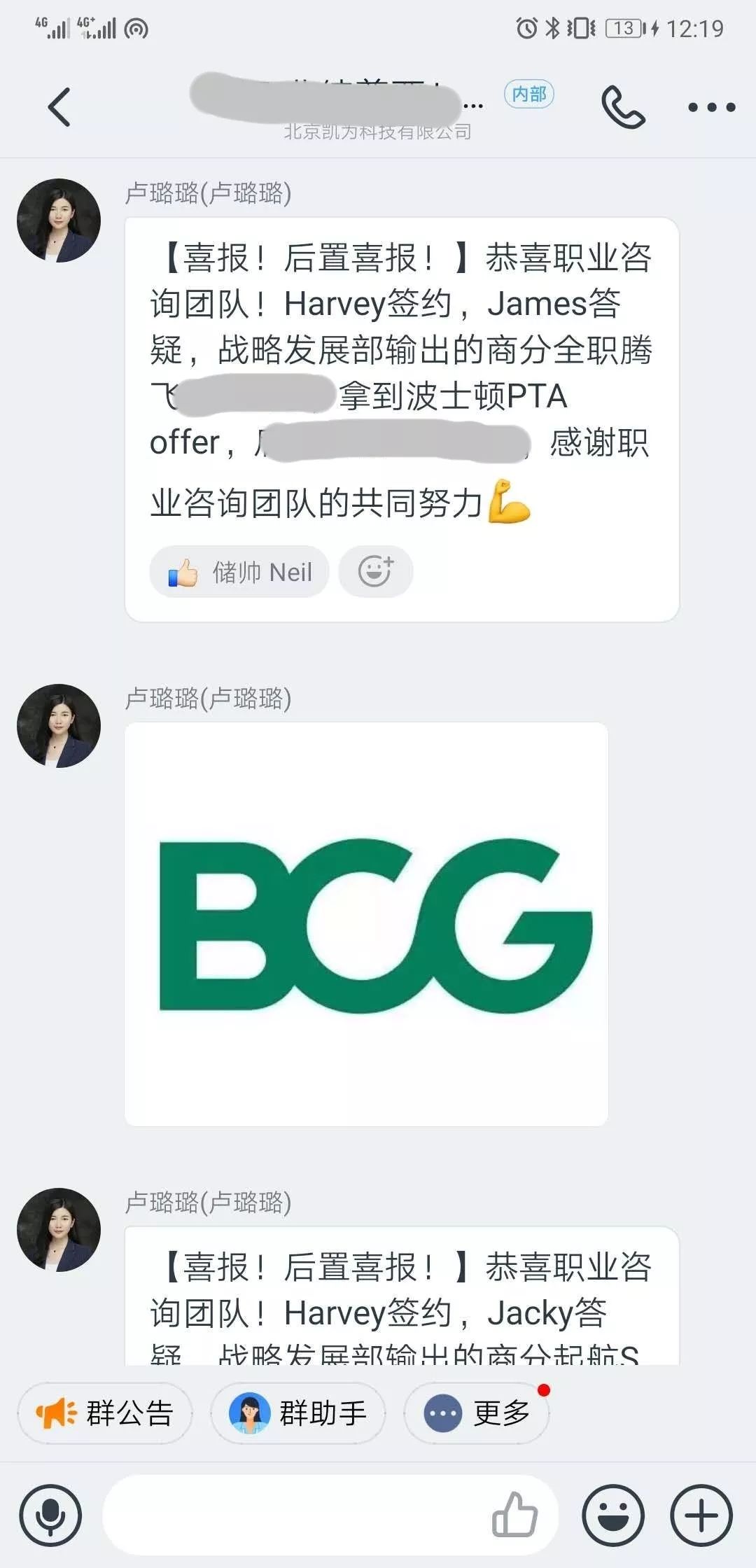Open the 更多 more options chip
The image size is (756, 1568).
pos(477,1413)
